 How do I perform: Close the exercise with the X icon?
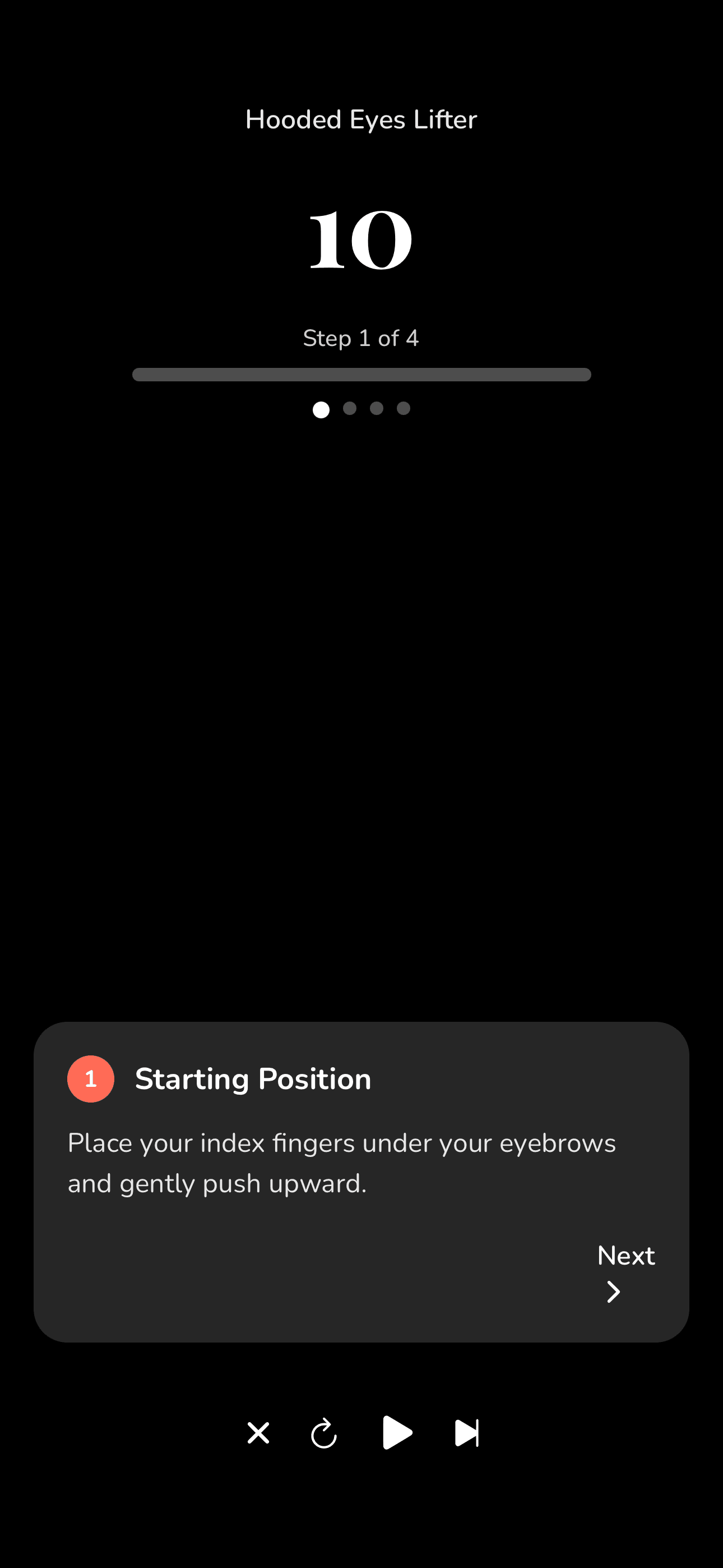point(258,1432)
